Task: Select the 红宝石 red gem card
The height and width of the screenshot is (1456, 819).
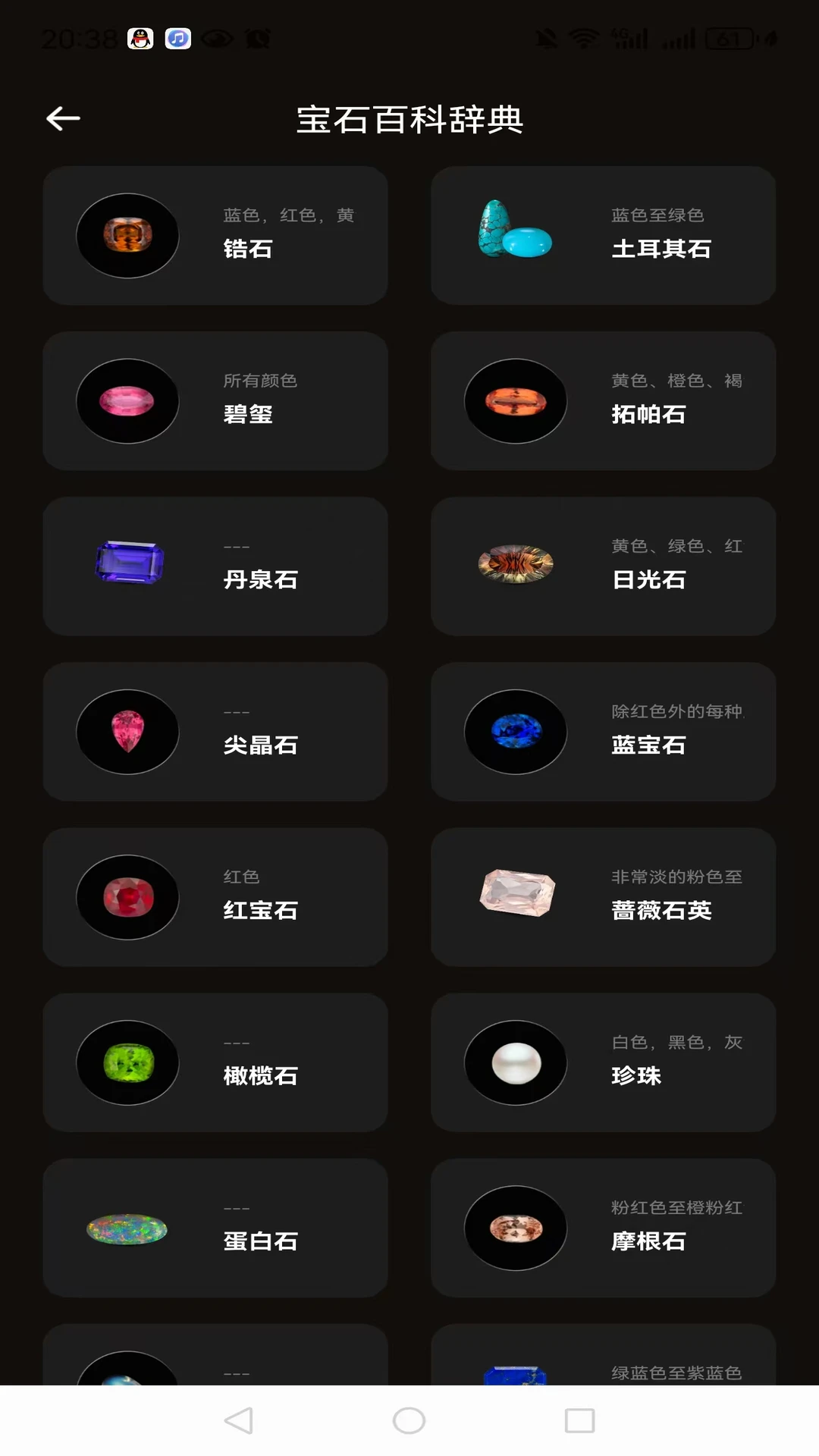Action: (215, 897)
